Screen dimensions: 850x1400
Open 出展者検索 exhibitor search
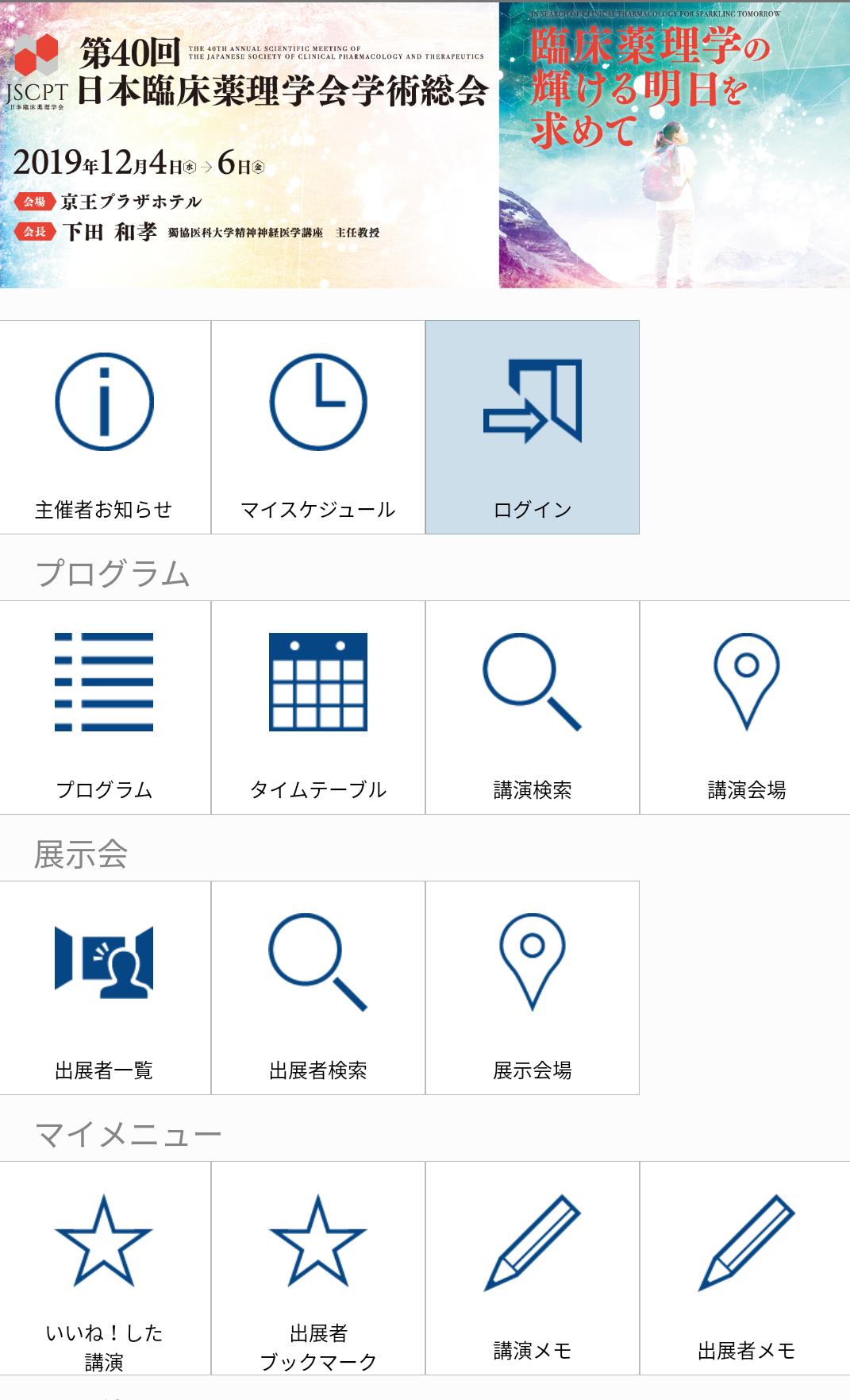[318, 988]
